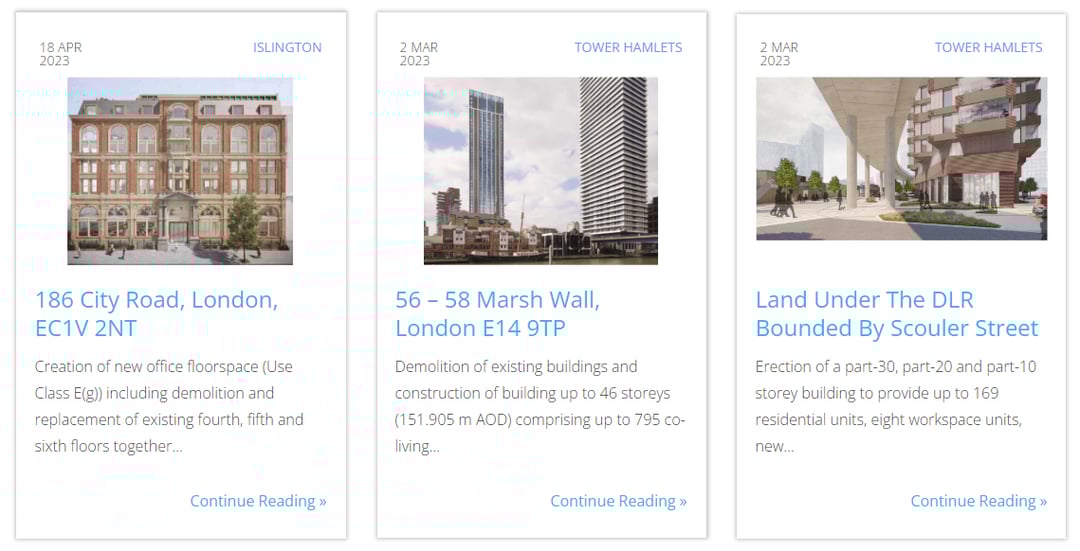Continue reading the Scouler Street post
Image resolution: width=1080 pixels, height=551 pixels.
pos(978,501)
